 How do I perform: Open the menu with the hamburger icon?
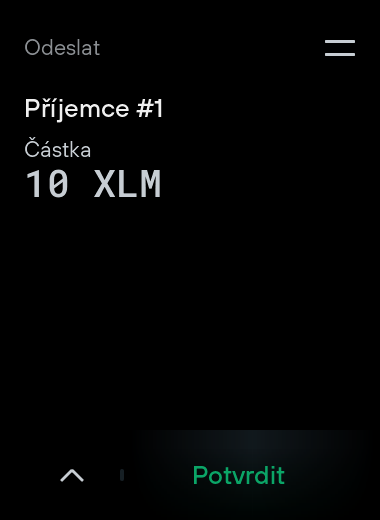coord(340,48)
